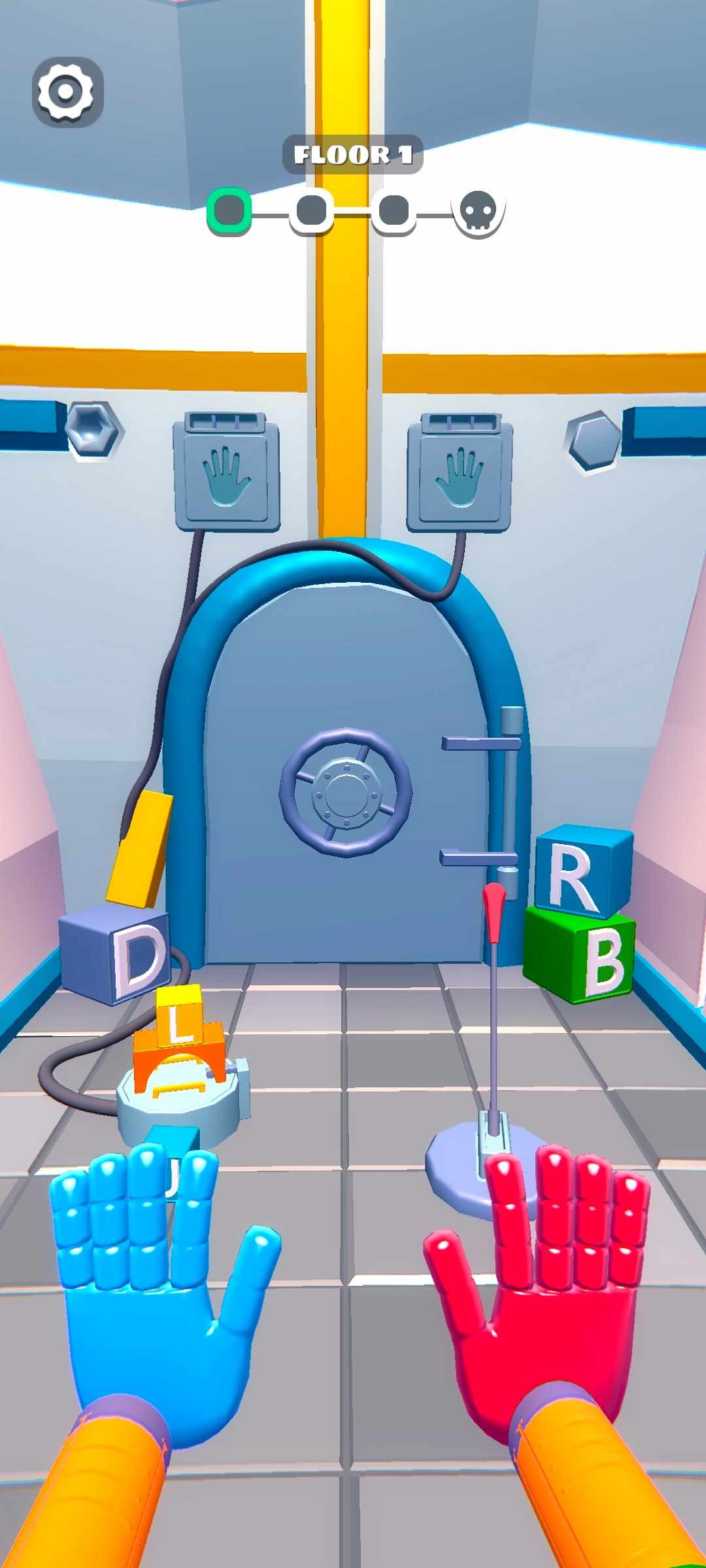Tap the left hand scanner panel

click(227, 472)
